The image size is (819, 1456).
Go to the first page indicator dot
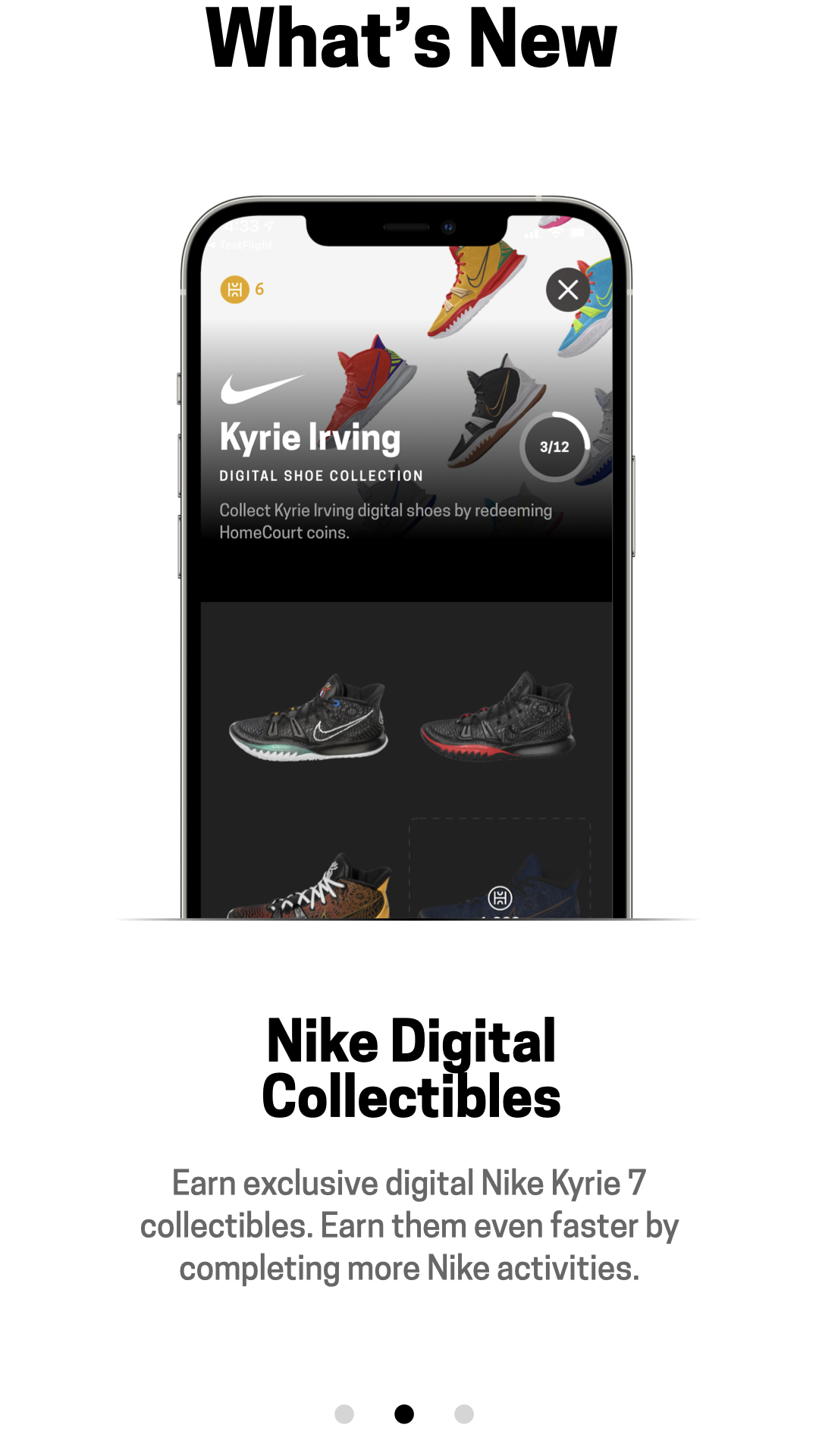(344, 1414)
